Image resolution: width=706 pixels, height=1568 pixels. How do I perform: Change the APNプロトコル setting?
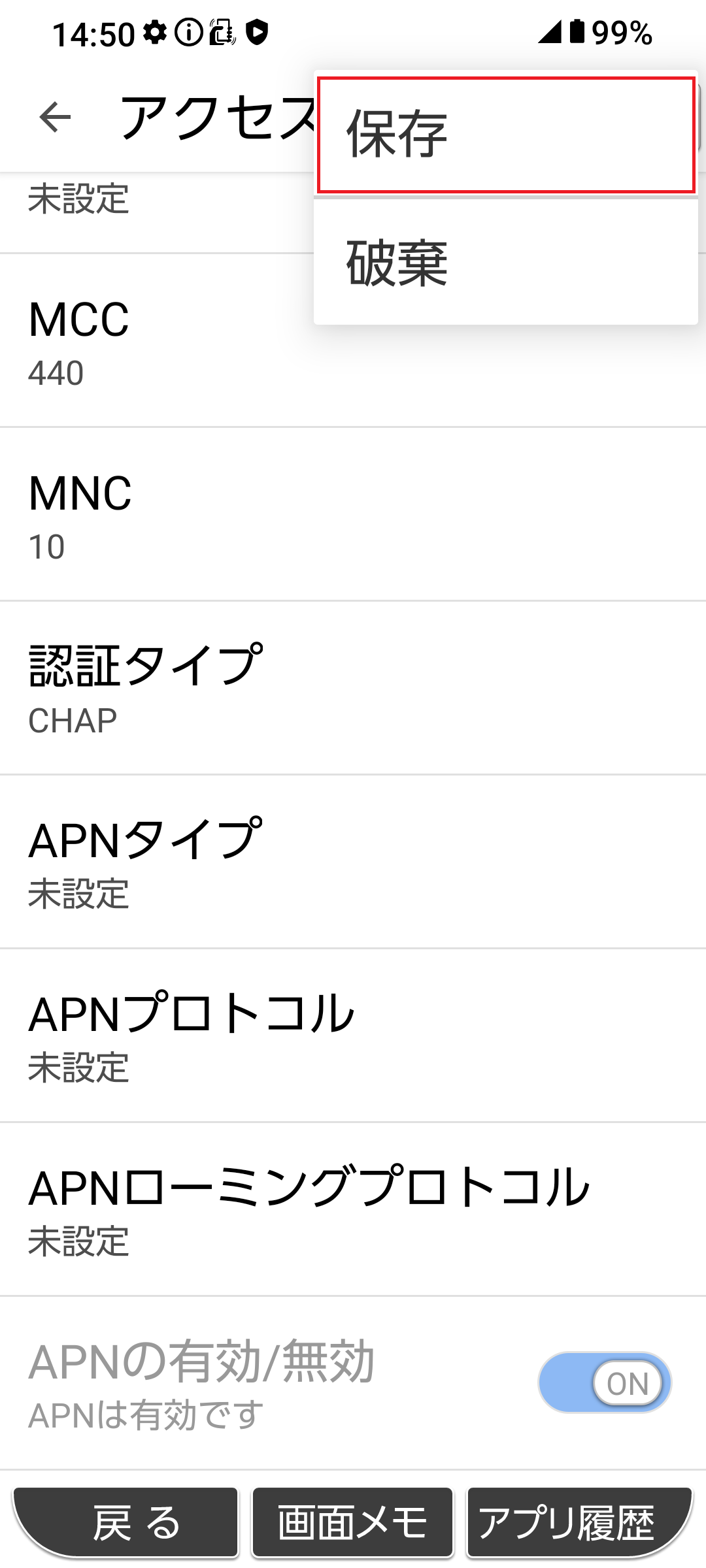[x=196, y=1036]
